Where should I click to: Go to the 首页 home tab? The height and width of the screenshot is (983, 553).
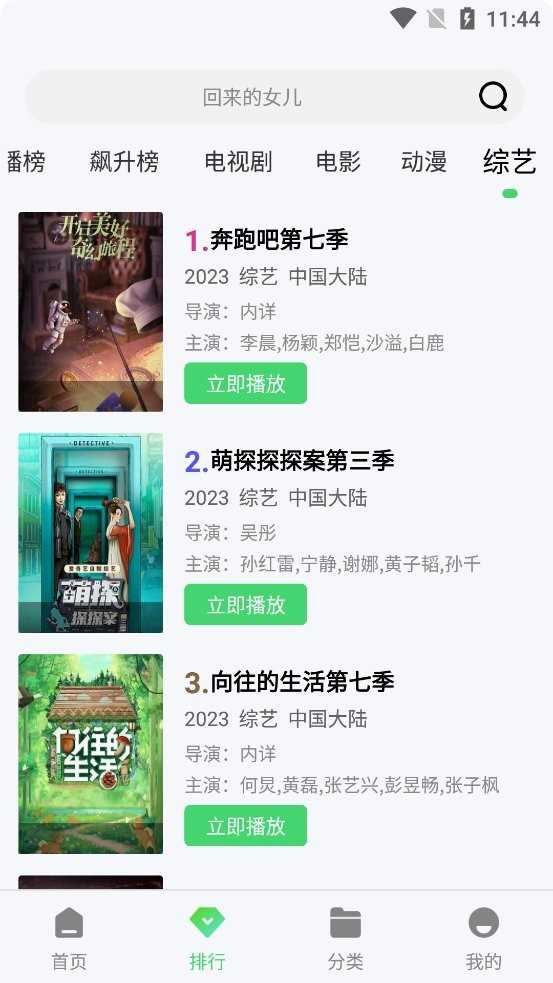(69, 938)
